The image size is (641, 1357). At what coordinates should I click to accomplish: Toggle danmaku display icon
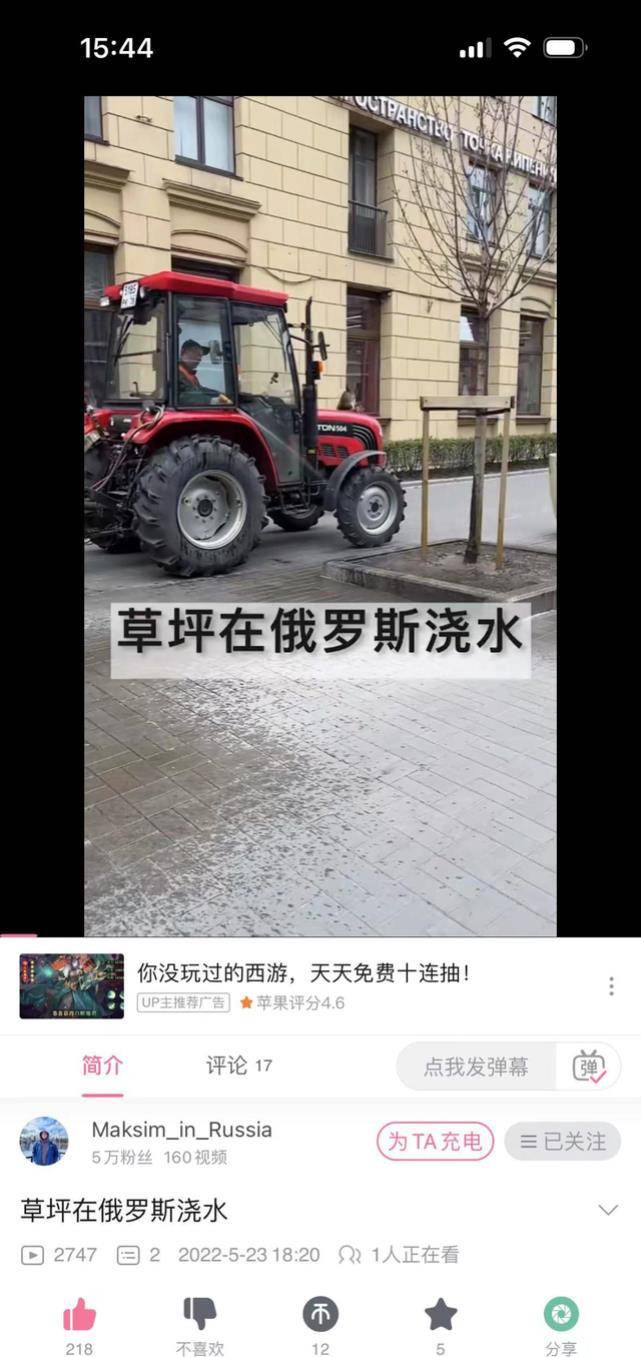tap(590, 1067)
